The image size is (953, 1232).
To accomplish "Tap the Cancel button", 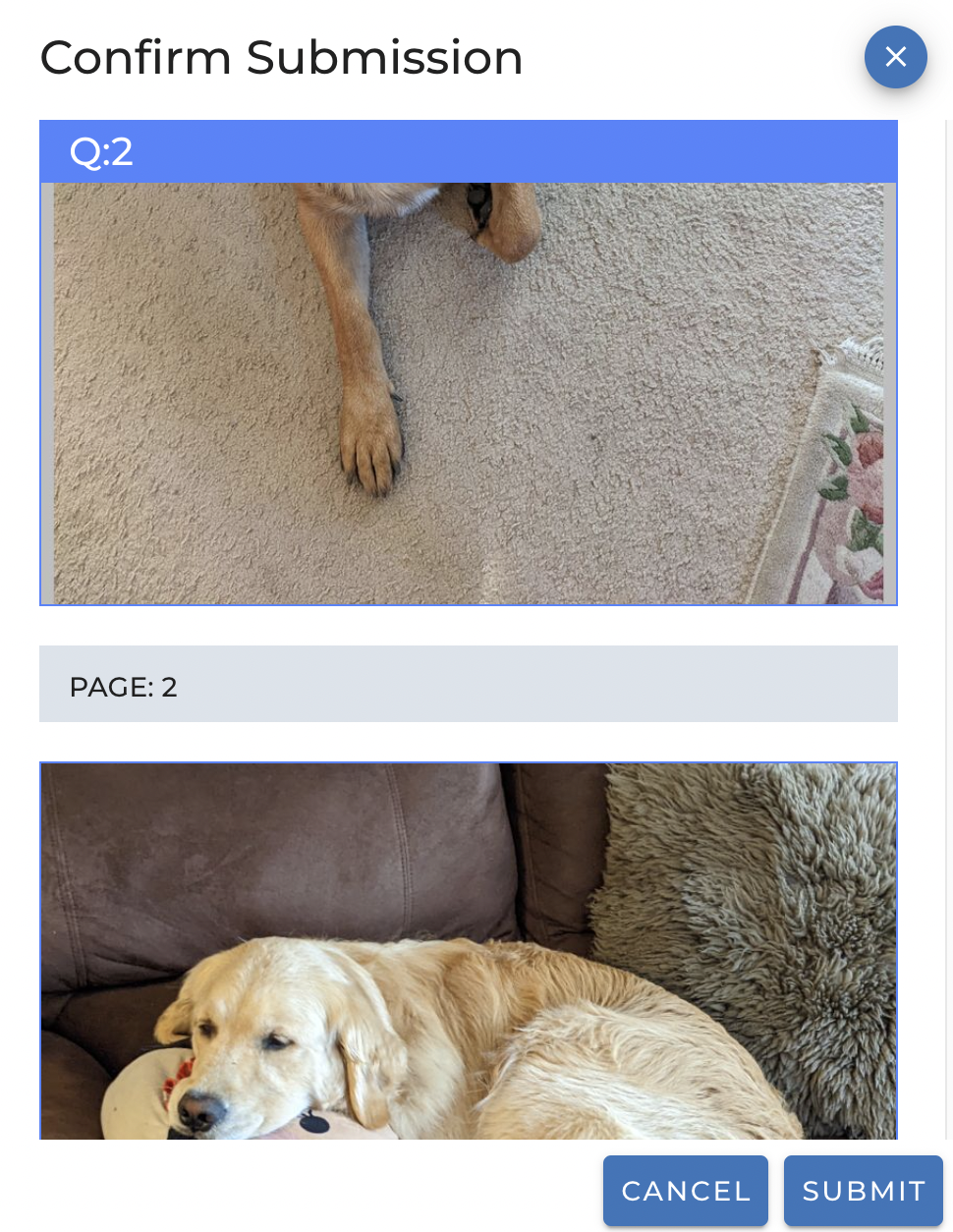I will [685, 1191].
